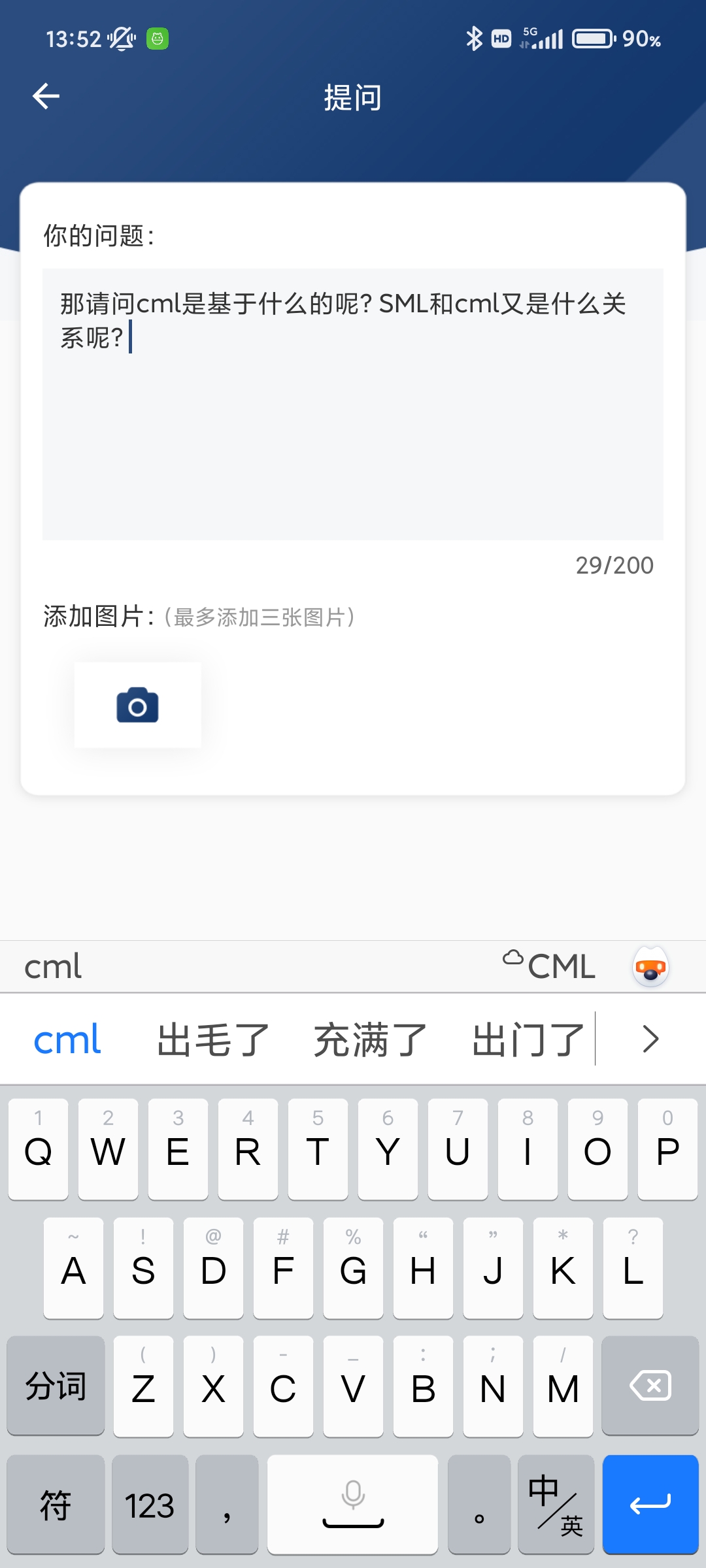Choose the 出门了 candidate word
The width and height of the screenshot is (706, 1568).
pos(528,1039)
